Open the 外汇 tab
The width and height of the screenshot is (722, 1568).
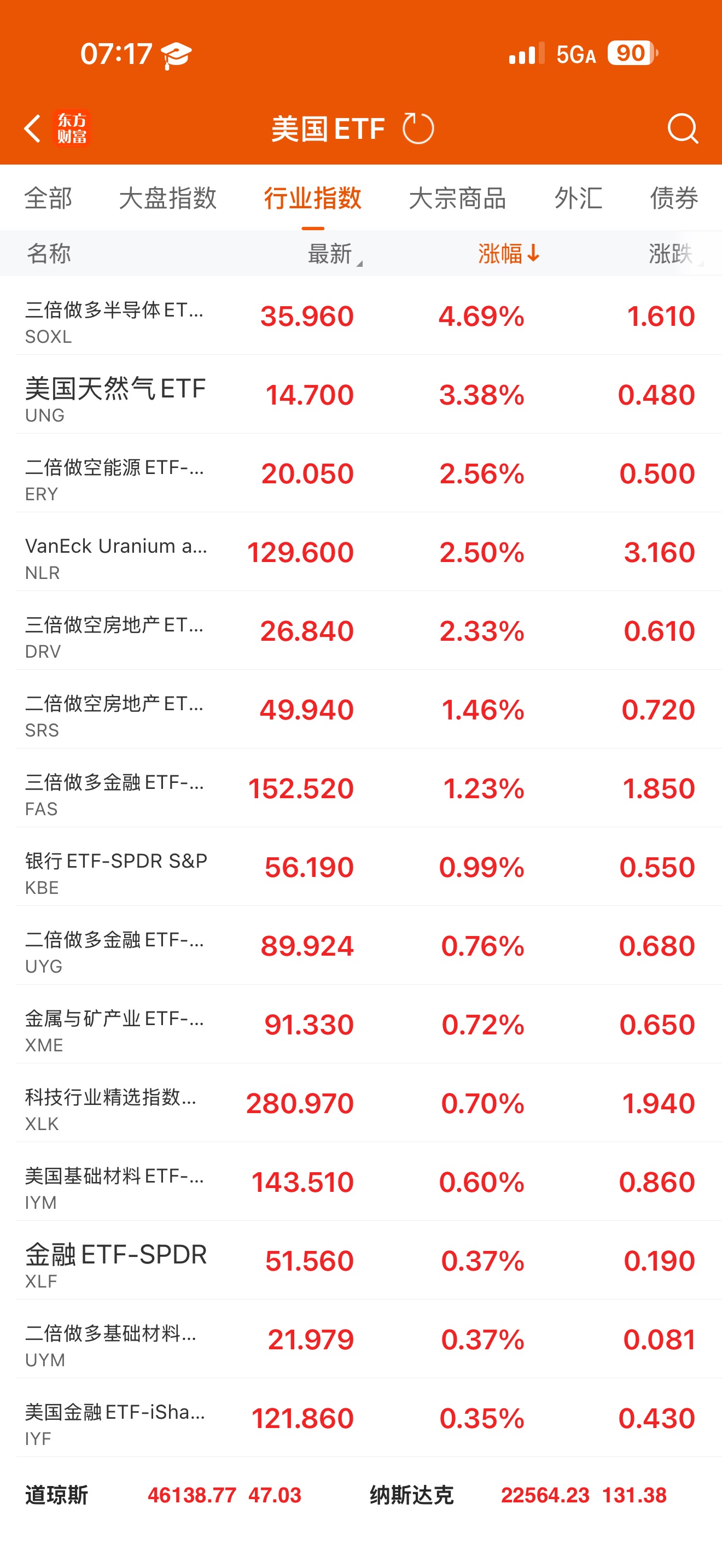point(578,198)
